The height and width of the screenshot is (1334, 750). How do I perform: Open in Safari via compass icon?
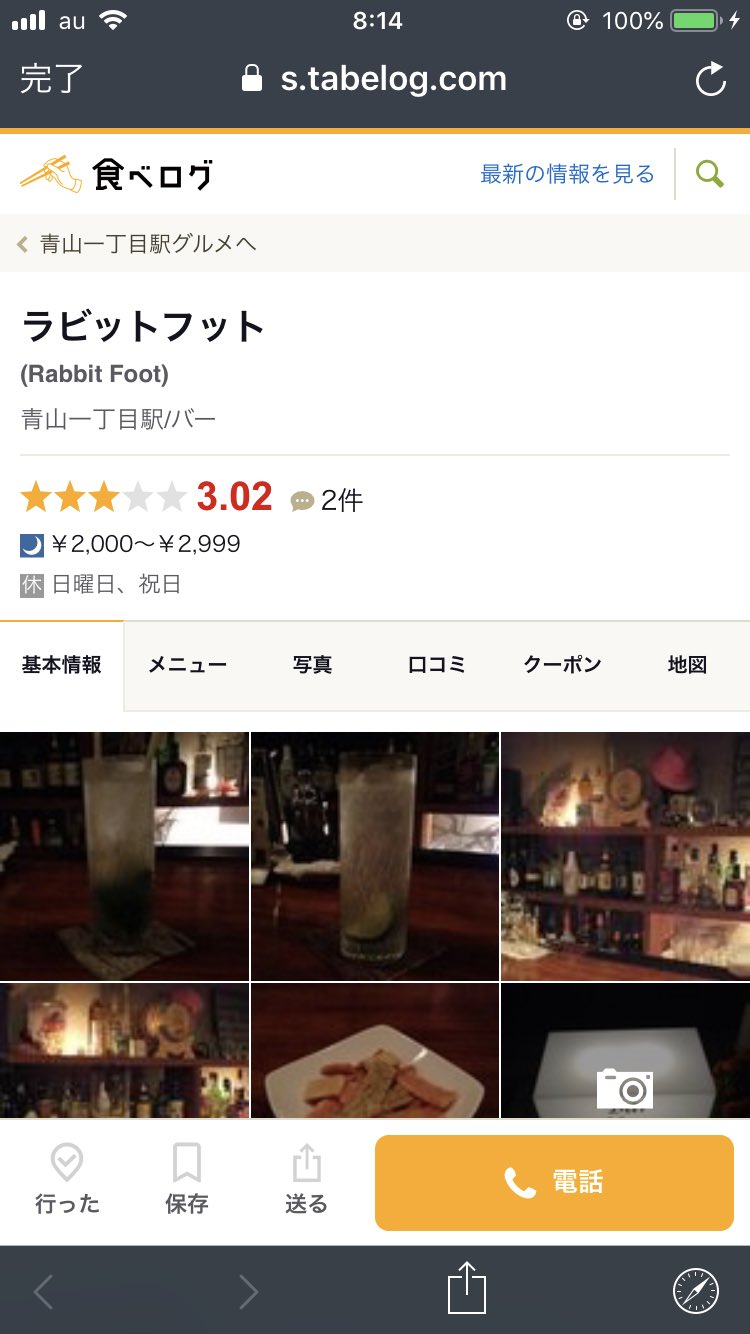click(x=695, y=1290)
